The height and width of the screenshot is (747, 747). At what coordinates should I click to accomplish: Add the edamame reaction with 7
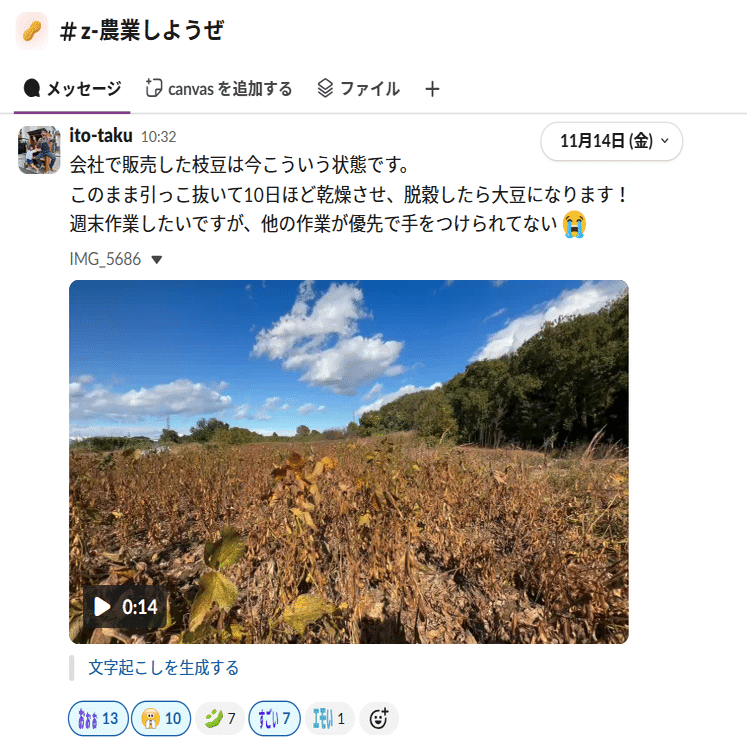tap(220, 718)
